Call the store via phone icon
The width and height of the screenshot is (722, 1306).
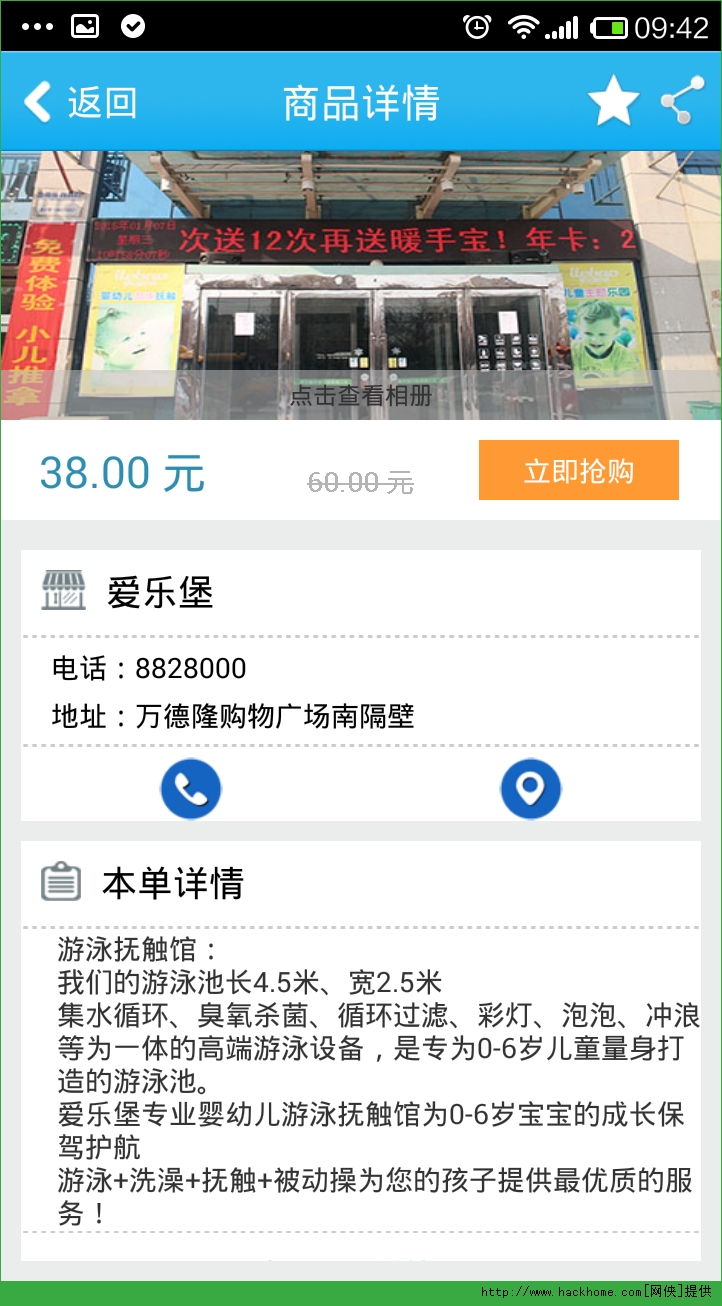[190, 789]
